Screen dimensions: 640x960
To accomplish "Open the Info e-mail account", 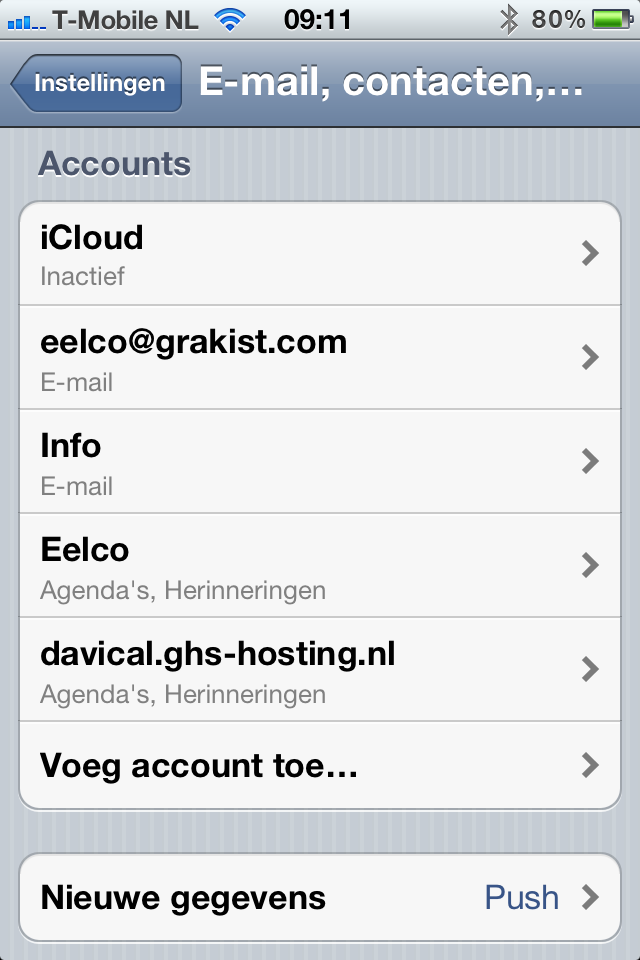I will coord(320,462).
